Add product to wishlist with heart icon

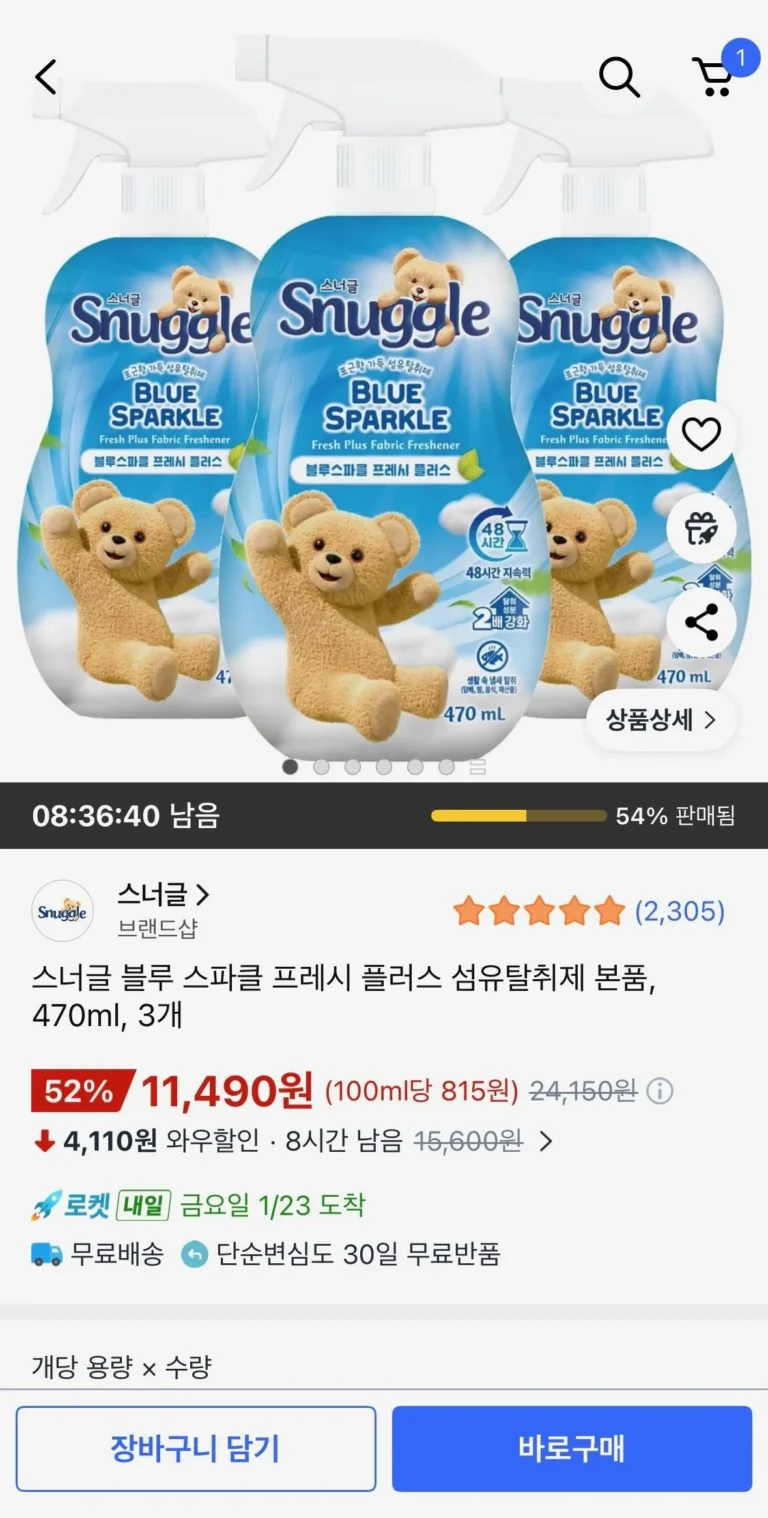click(701, 434)
